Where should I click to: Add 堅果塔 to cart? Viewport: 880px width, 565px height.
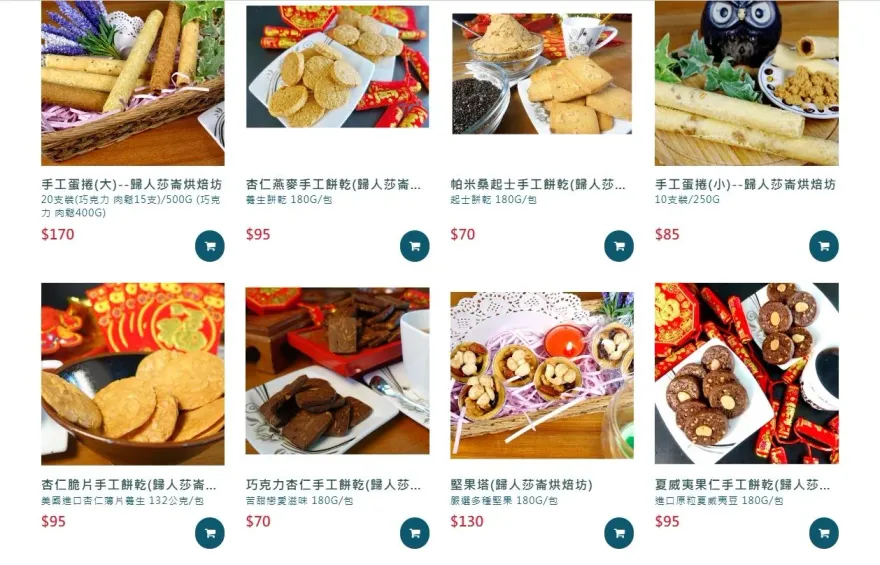(619, 533)
